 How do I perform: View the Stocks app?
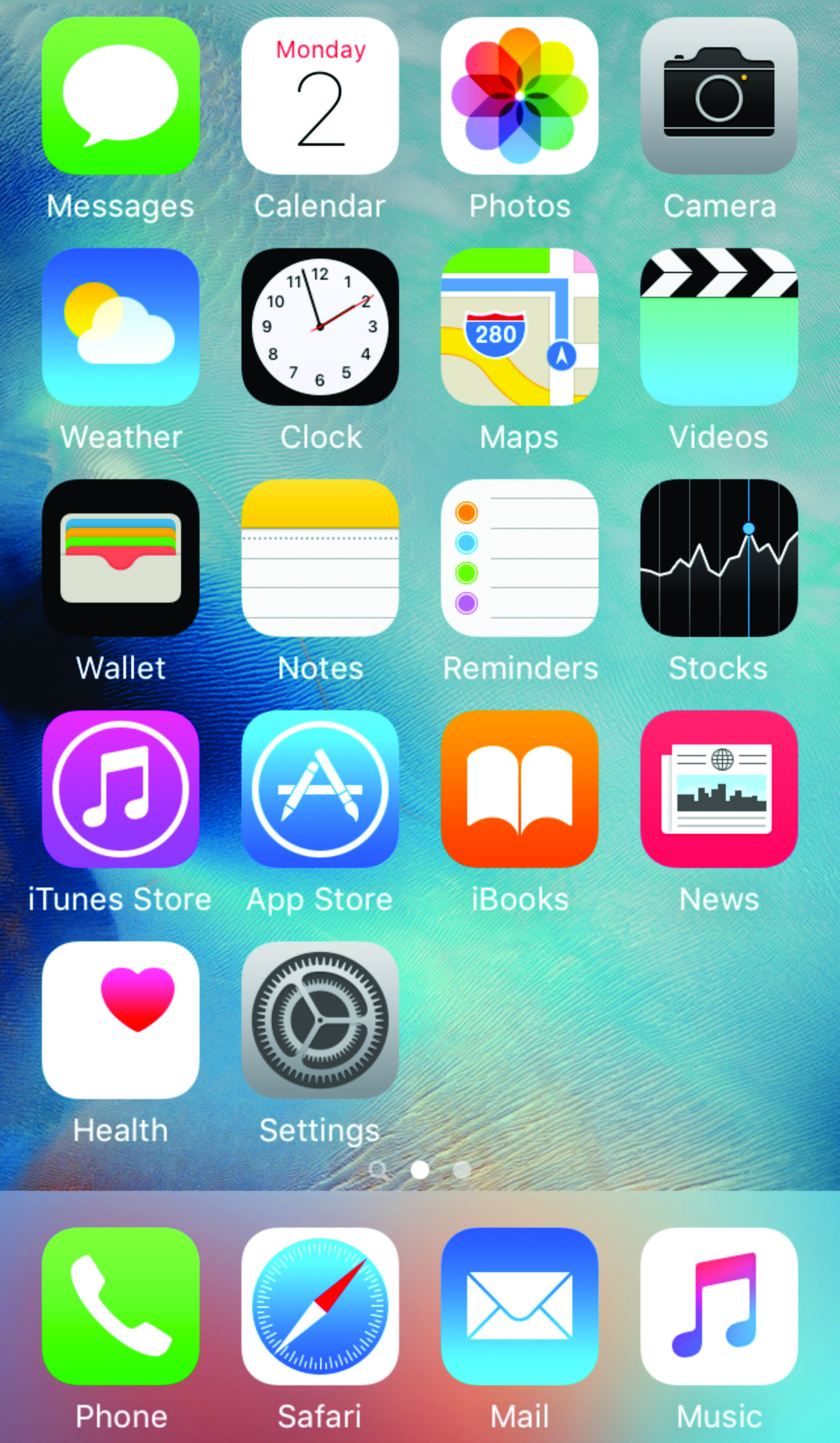pos(719,557)
